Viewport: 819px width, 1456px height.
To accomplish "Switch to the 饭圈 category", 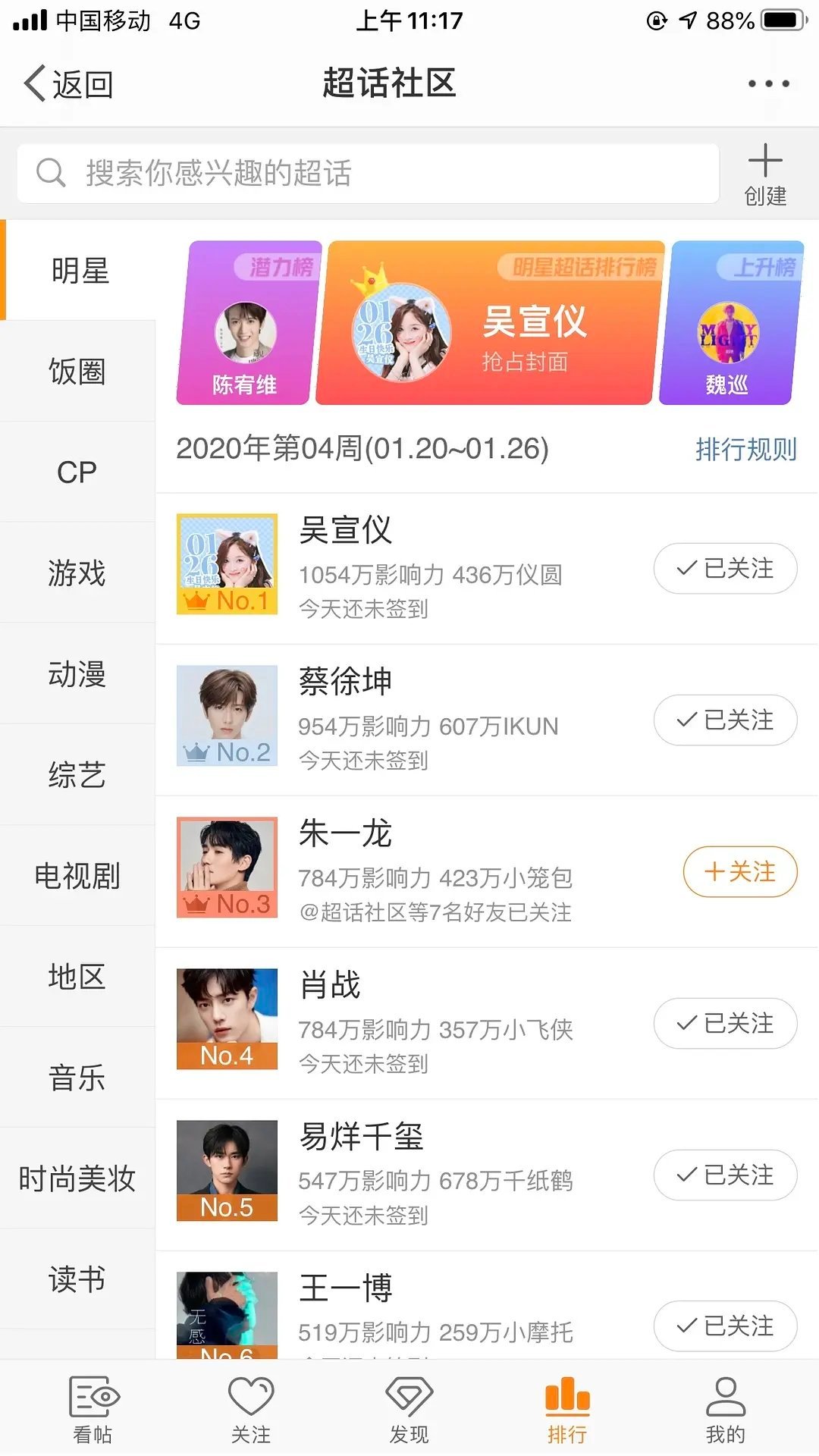I will pos(77,372).
